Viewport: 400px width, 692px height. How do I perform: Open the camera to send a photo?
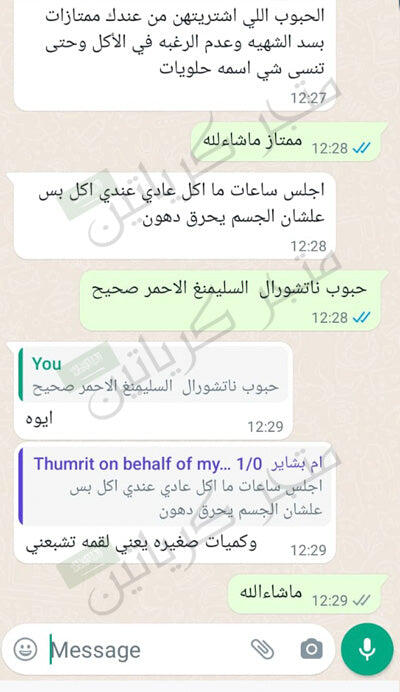point(312,649)
